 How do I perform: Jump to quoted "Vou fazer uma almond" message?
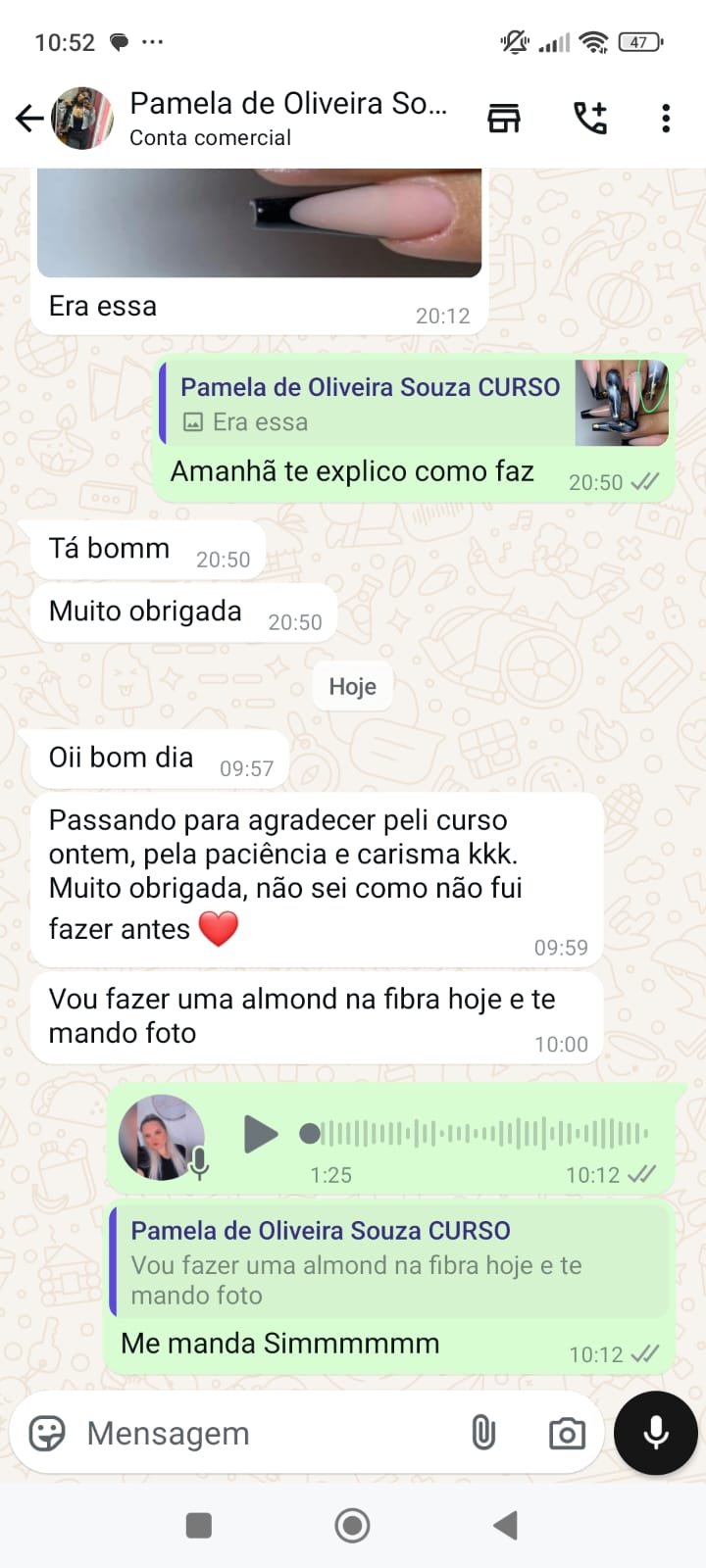tap(388, 1261)
